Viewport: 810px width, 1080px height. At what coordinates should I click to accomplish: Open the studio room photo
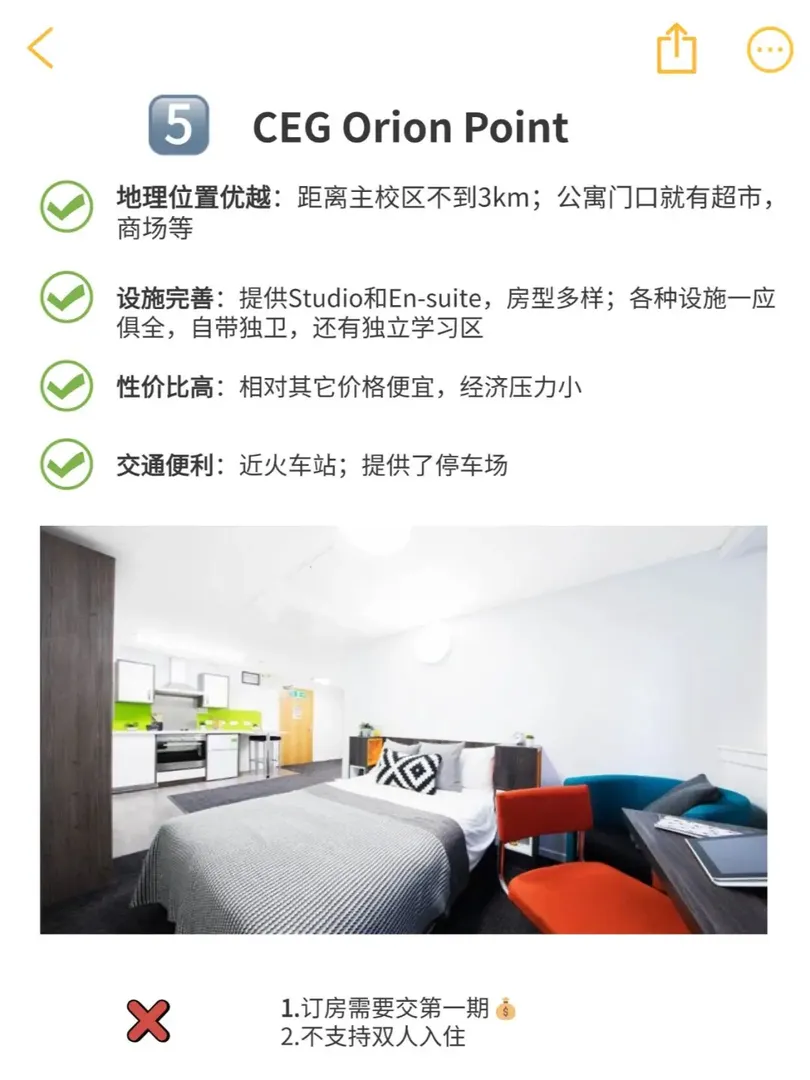pyautogui.click(x=403, y=730)
